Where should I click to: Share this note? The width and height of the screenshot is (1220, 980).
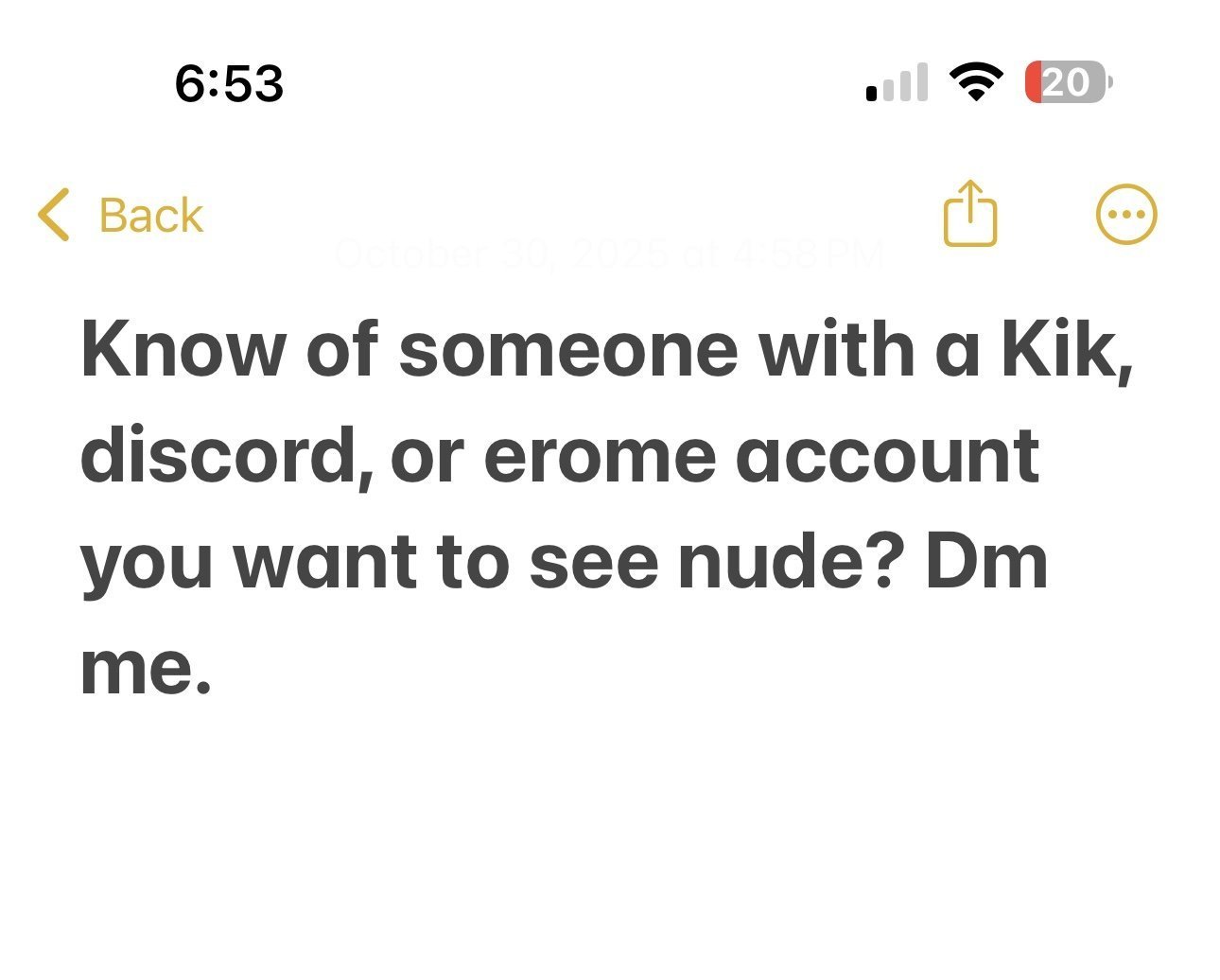point(970,214)
